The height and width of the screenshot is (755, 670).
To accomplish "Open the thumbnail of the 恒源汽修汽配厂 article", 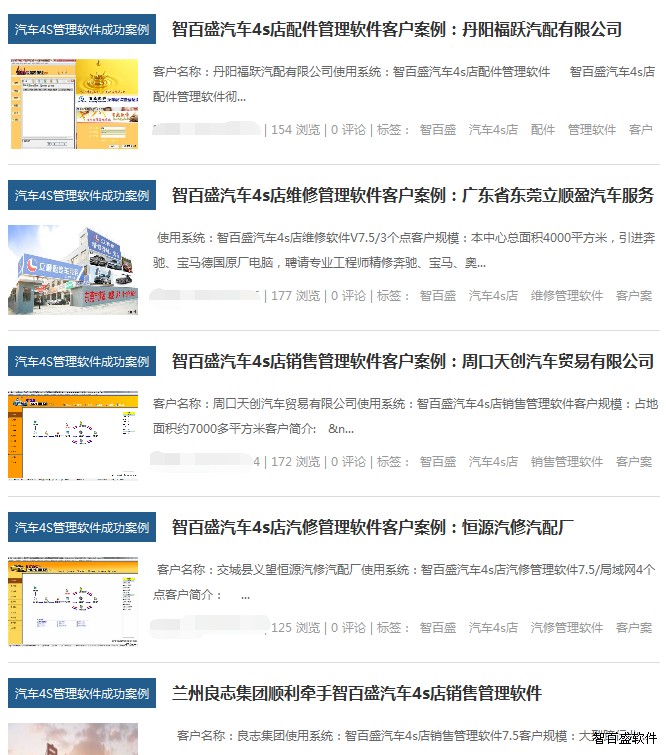I will click(x=74, y=601).
